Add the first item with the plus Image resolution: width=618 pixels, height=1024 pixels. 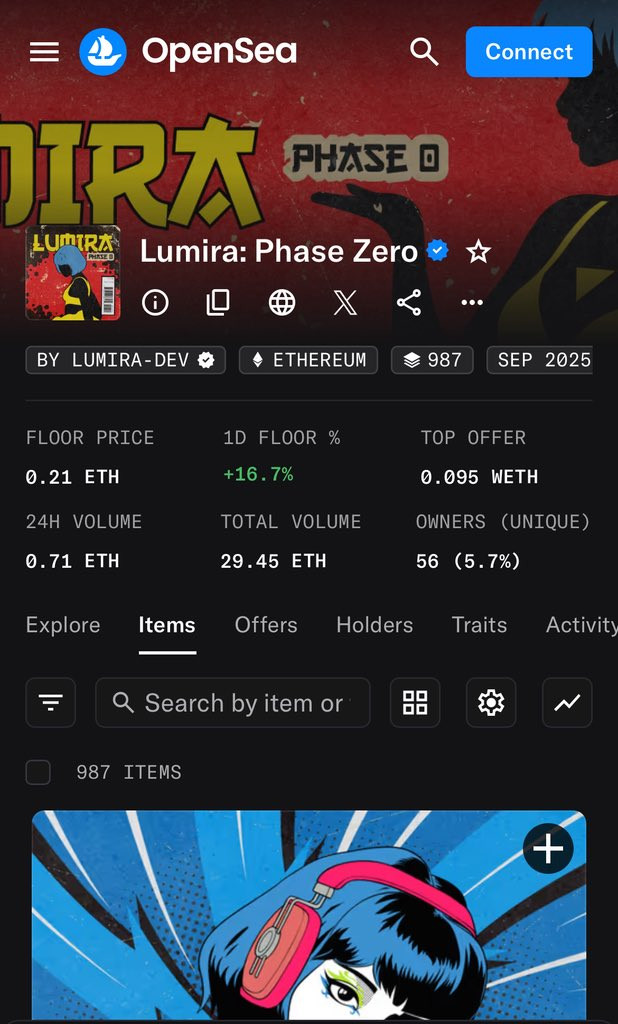pos(548,849)
